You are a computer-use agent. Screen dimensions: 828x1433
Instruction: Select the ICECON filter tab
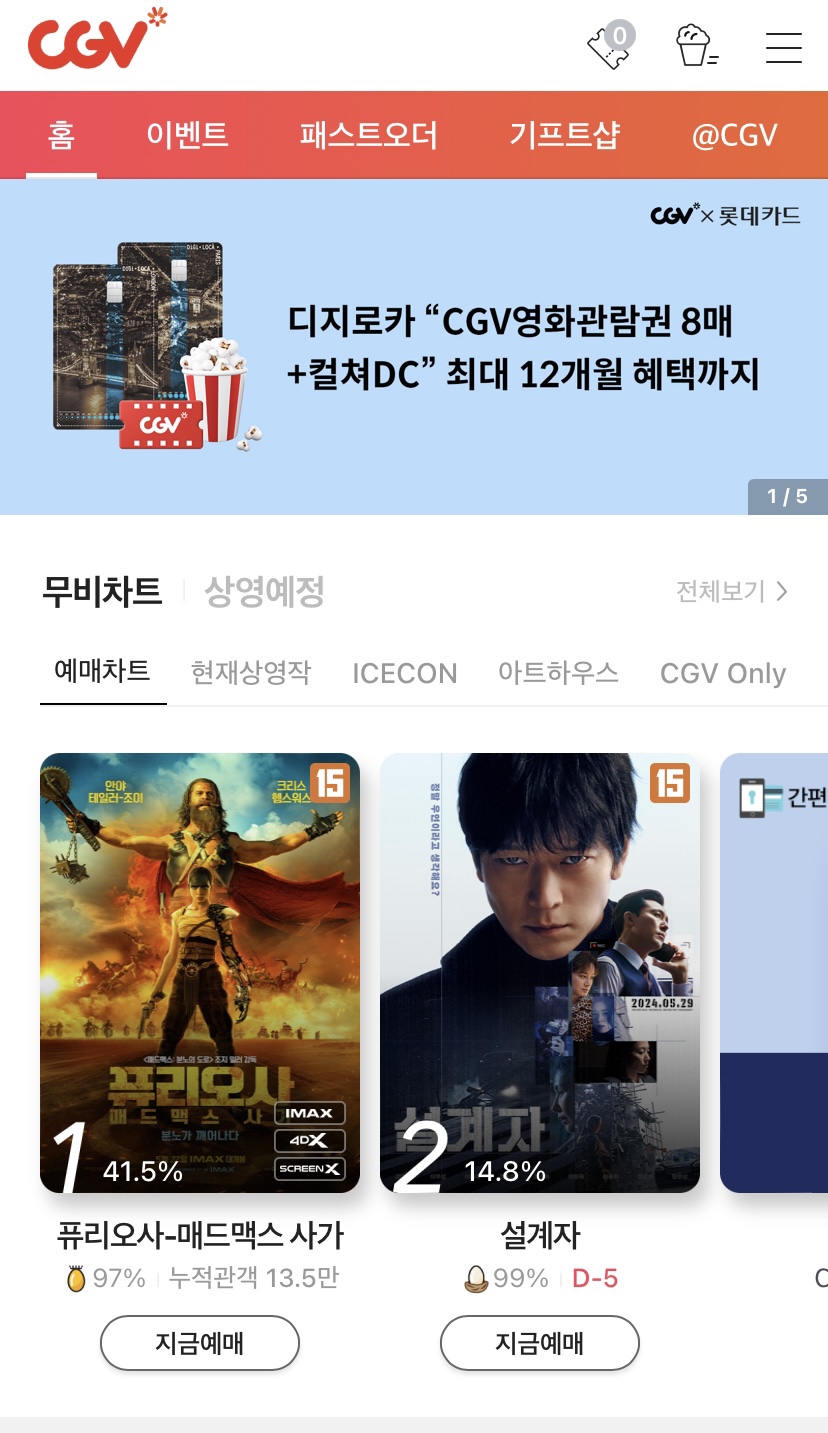tap(404, 673)
